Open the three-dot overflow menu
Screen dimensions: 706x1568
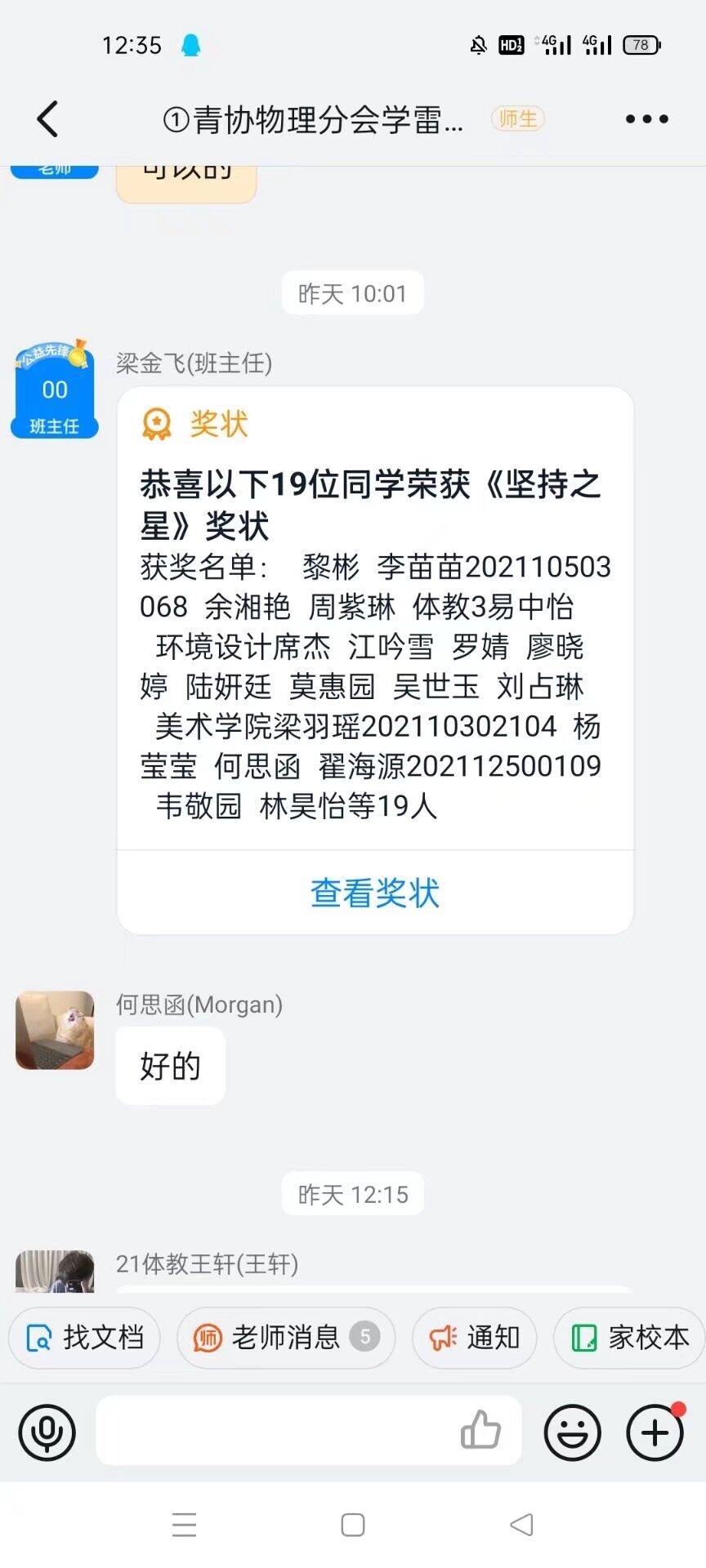coord(646,119)
